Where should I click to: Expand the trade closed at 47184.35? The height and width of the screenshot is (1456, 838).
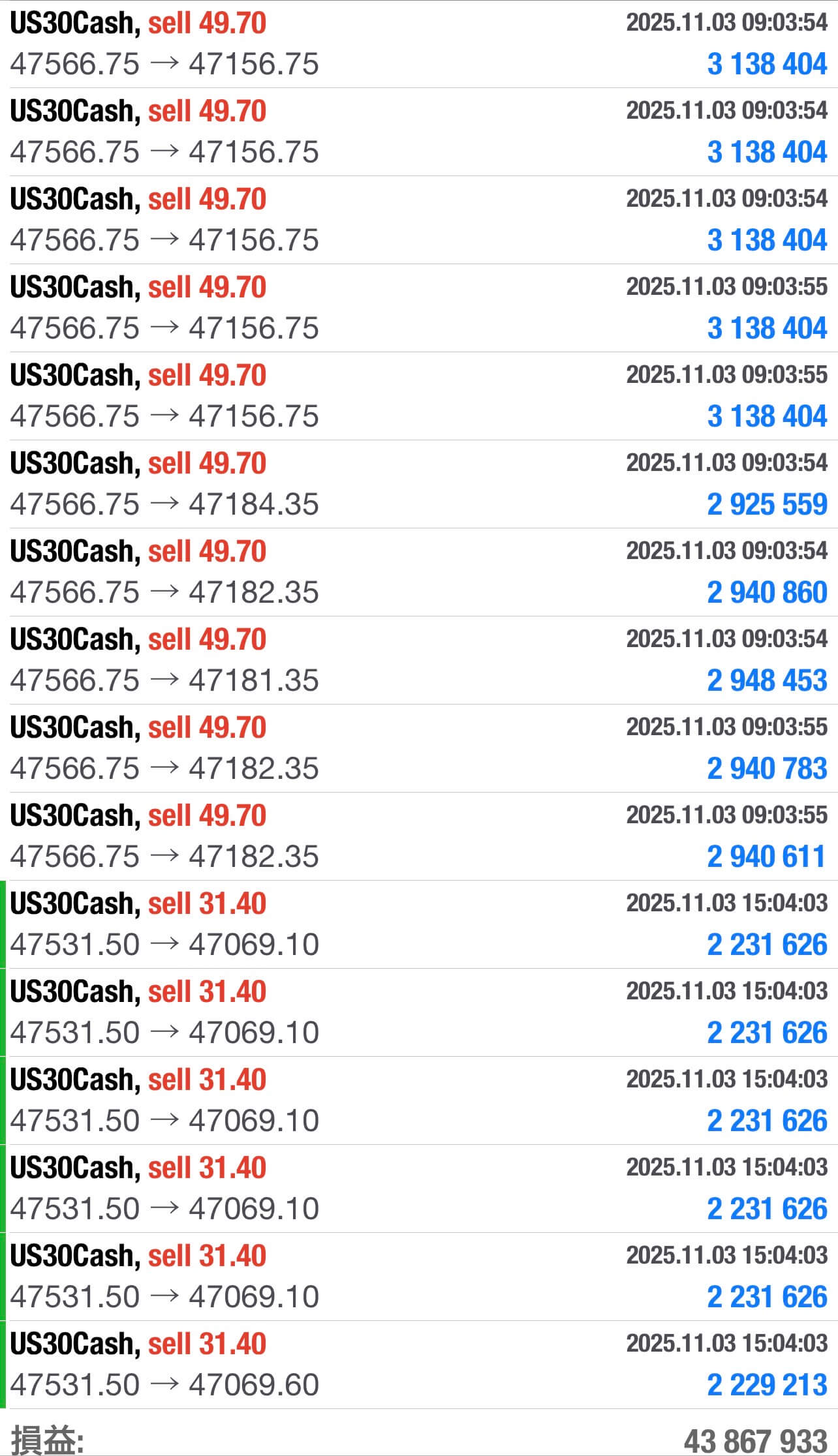pos(419,484)
